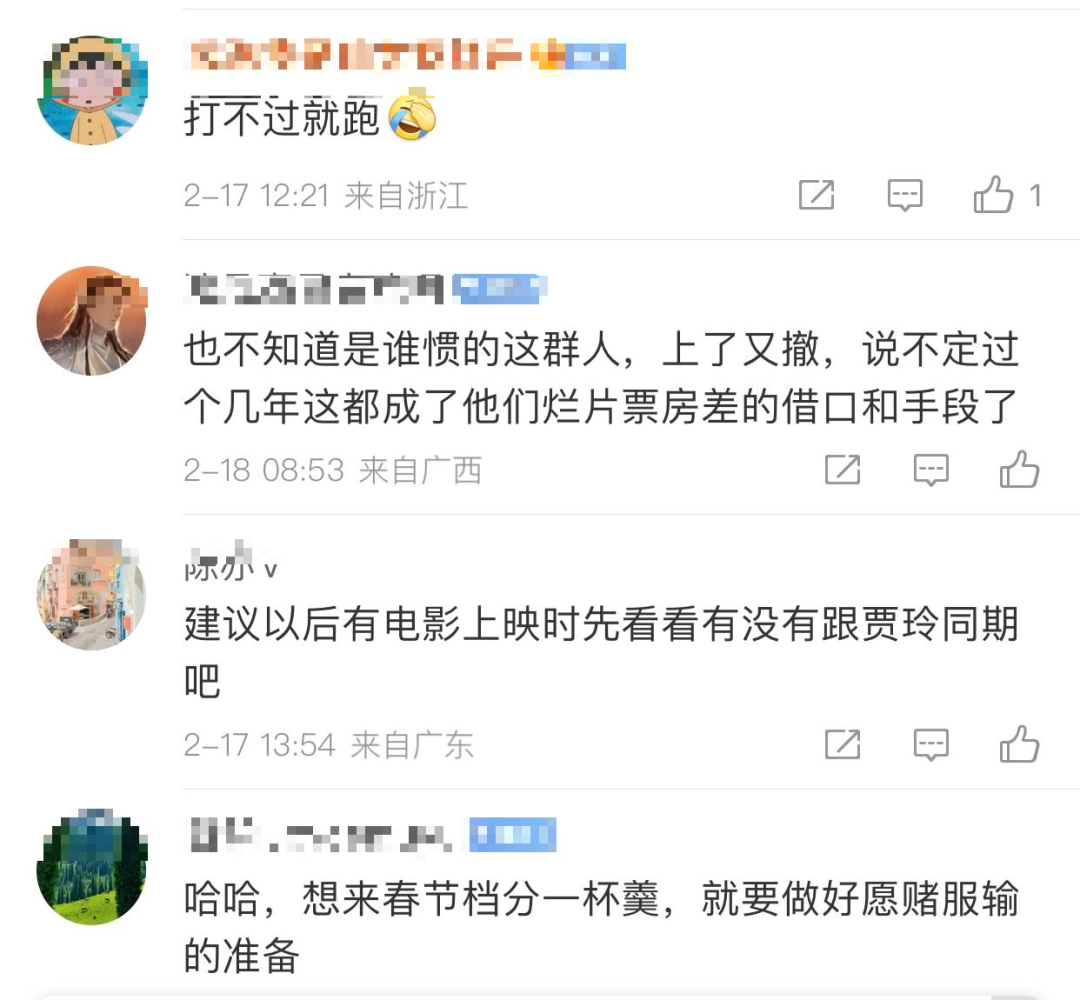
Task: Like the comment about 贾玲同期
Action: [1020, 745]
